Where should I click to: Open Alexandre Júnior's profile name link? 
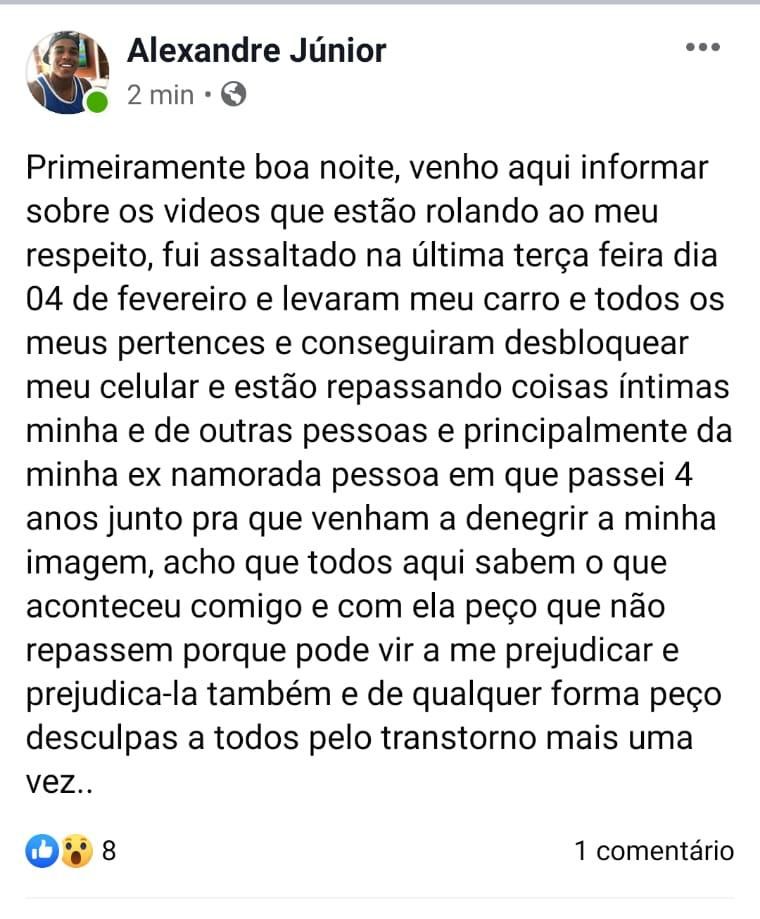[256, 50]
